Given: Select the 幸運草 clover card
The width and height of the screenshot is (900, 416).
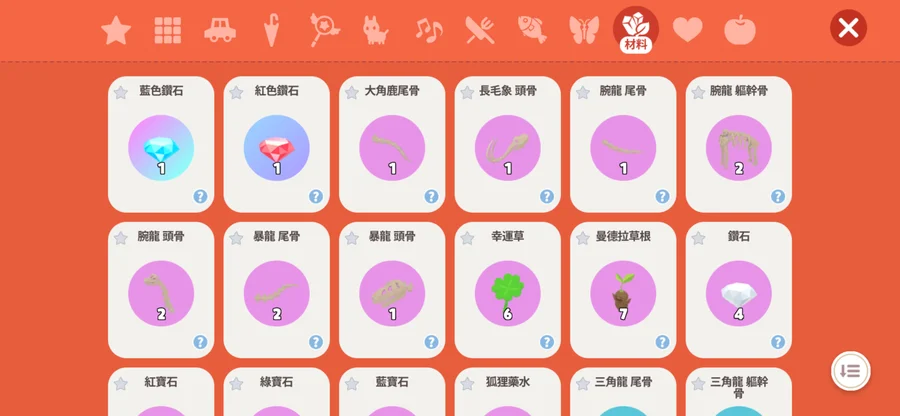Looking at the screenshot, I should [507, 292].
